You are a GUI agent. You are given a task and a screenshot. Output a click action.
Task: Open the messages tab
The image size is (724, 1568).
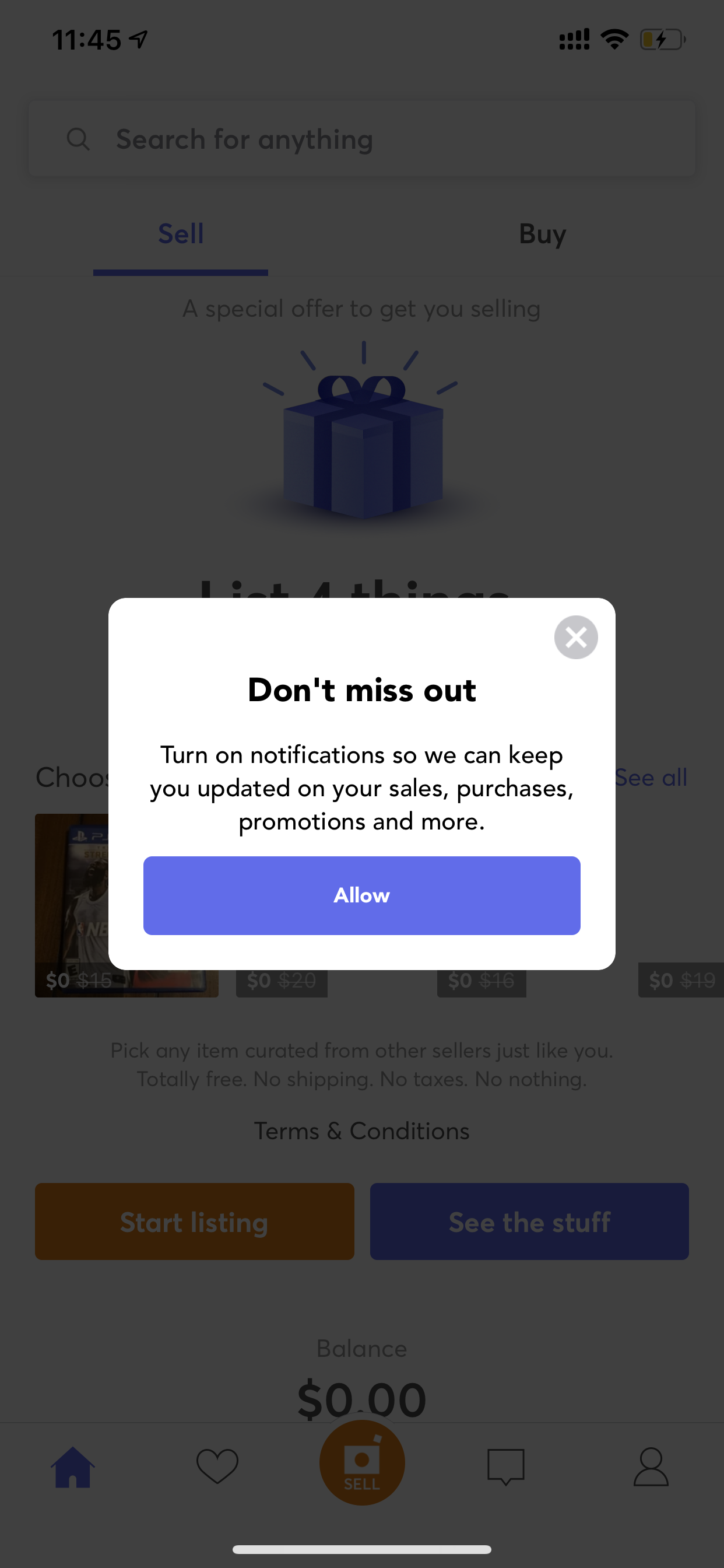click(x=505, y=1466)
